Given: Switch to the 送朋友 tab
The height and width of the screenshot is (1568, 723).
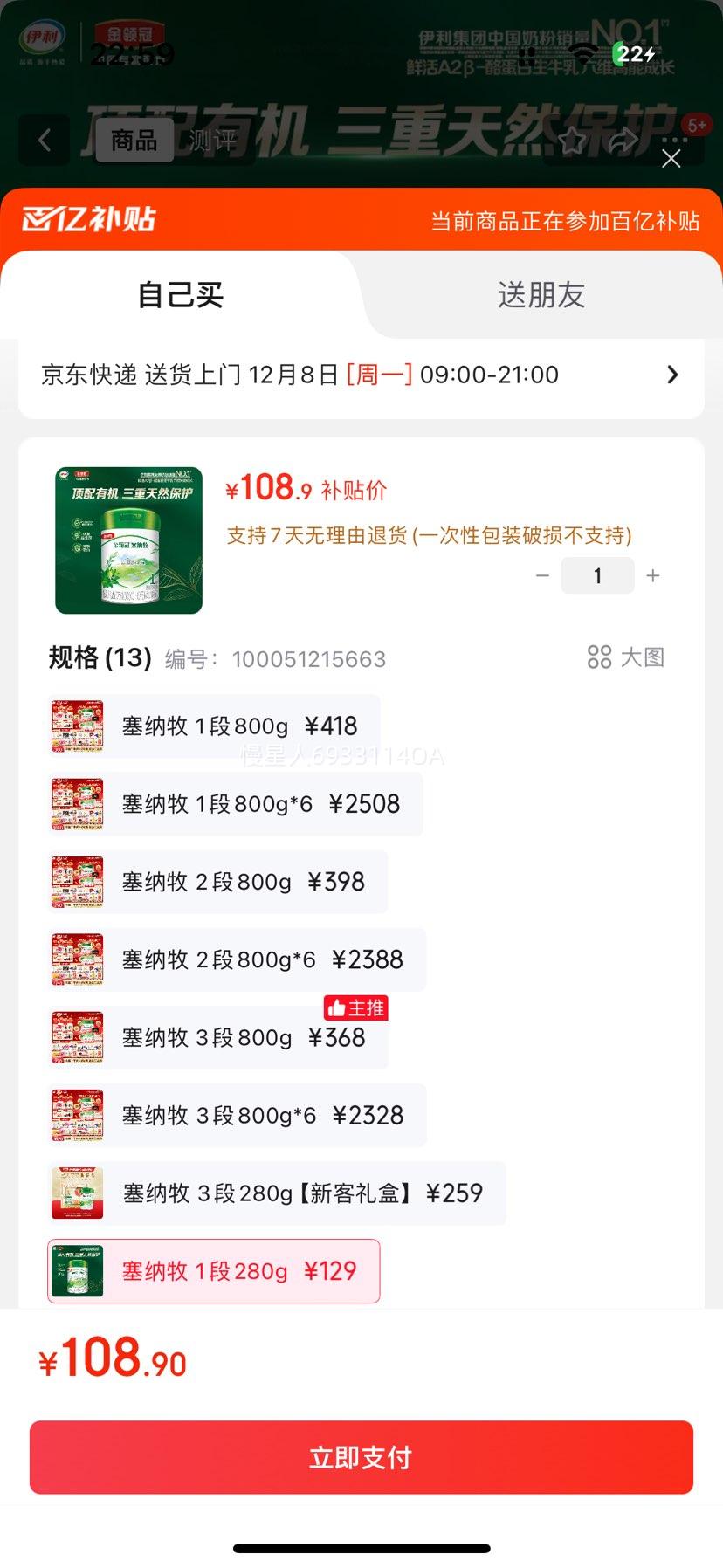Looking at the screenshot, I should (542, 296).
